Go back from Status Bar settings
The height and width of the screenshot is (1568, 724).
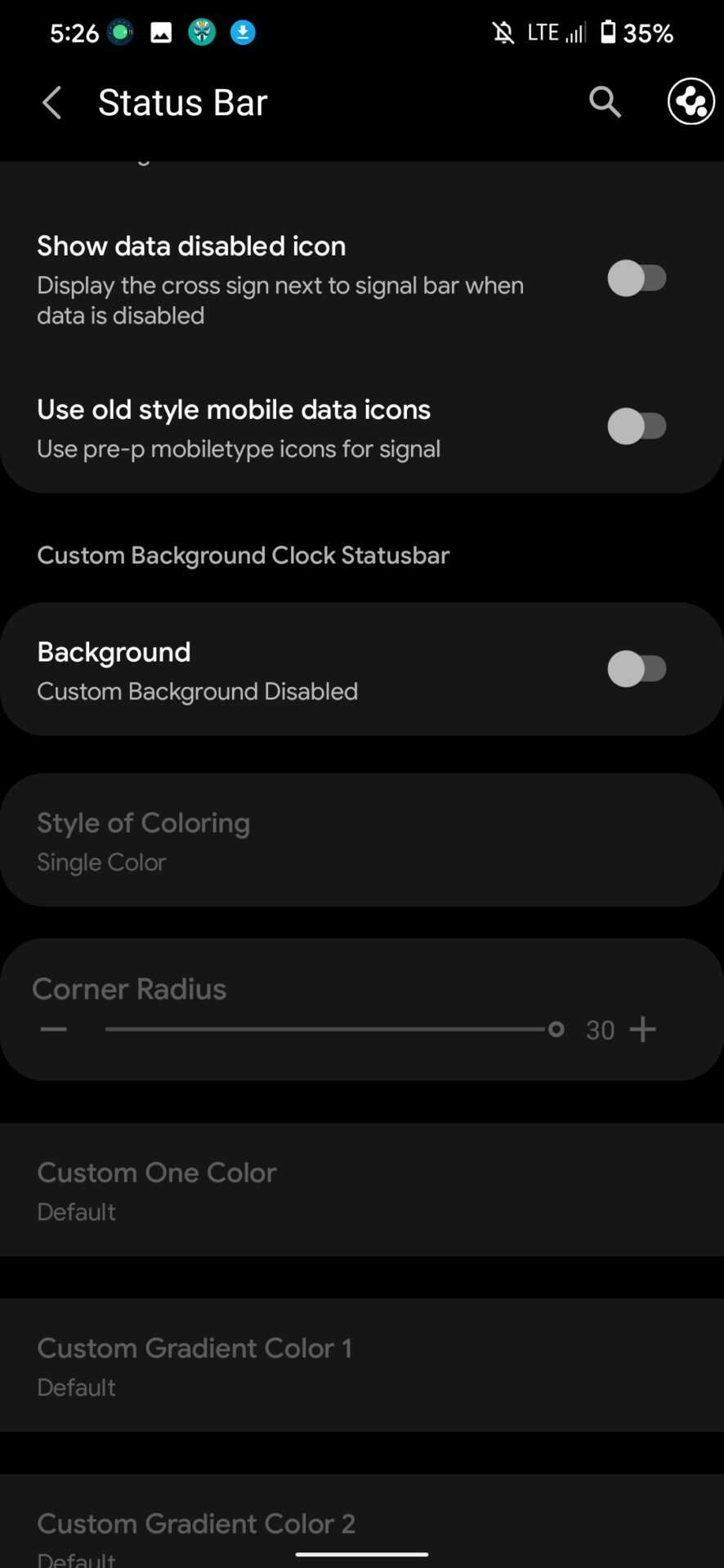click(x=52, y=103)
